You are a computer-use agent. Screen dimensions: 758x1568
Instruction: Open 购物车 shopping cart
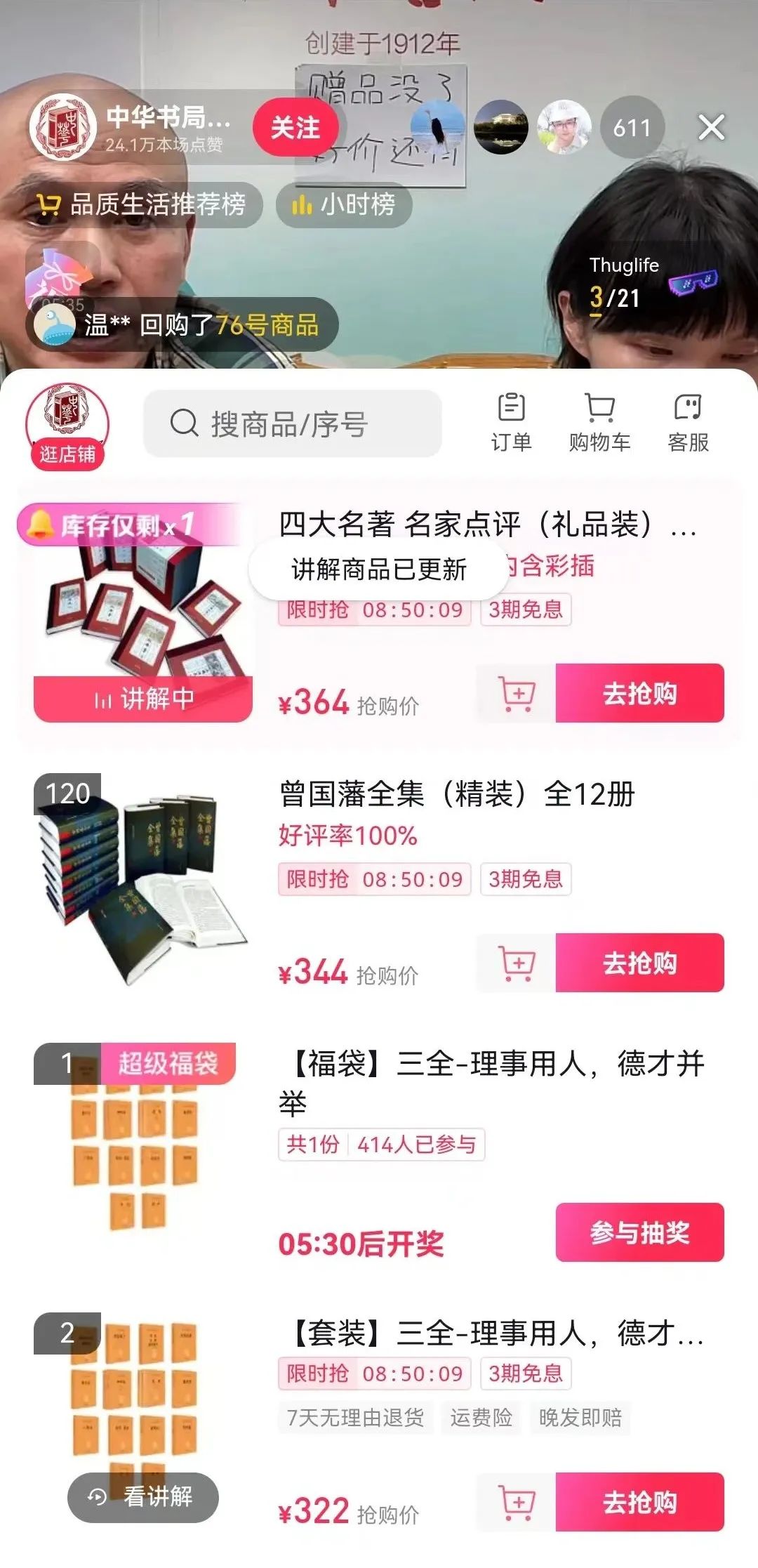599,423
